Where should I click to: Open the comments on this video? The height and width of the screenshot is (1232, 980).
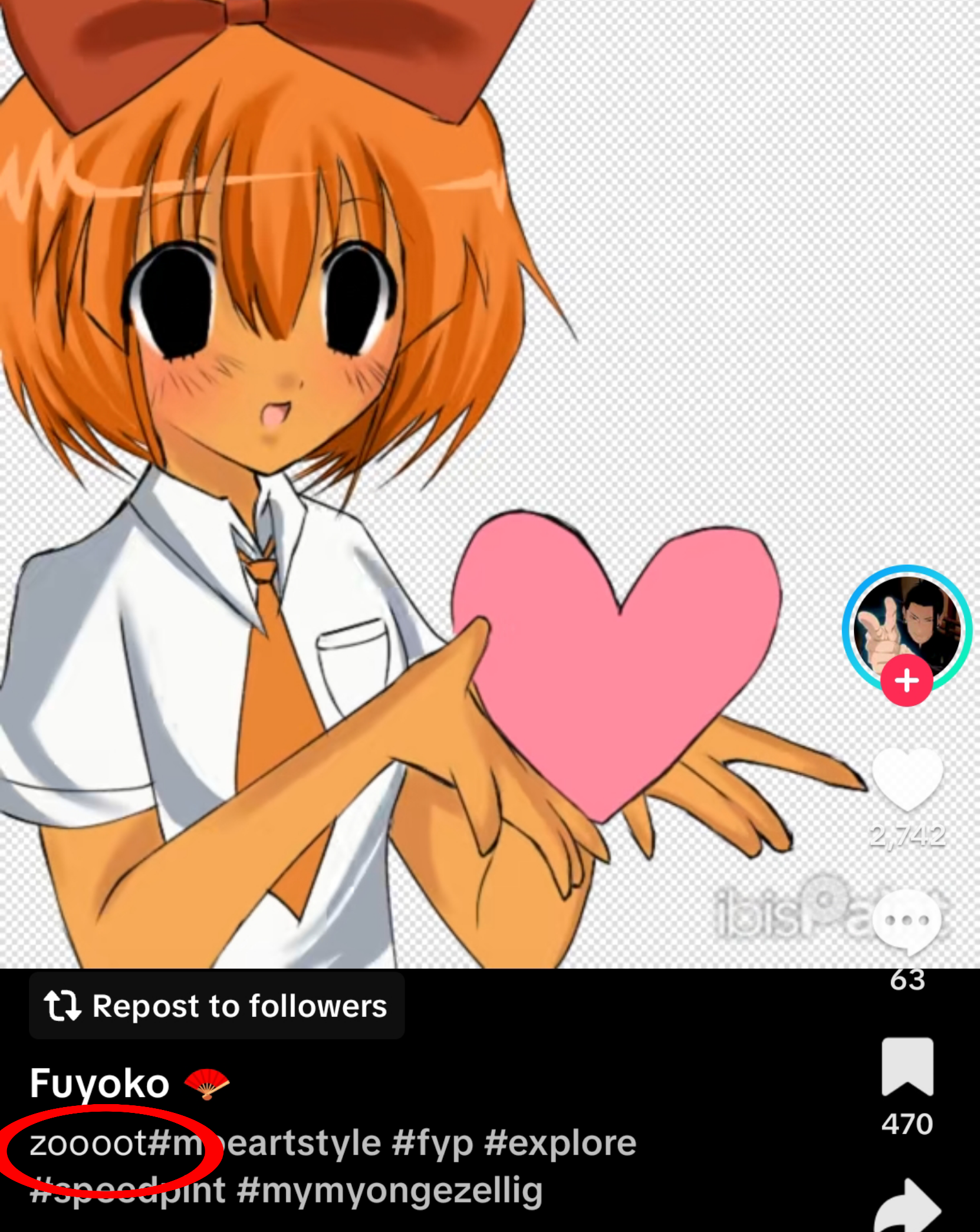pyautogui.click(x=907, y=921)
